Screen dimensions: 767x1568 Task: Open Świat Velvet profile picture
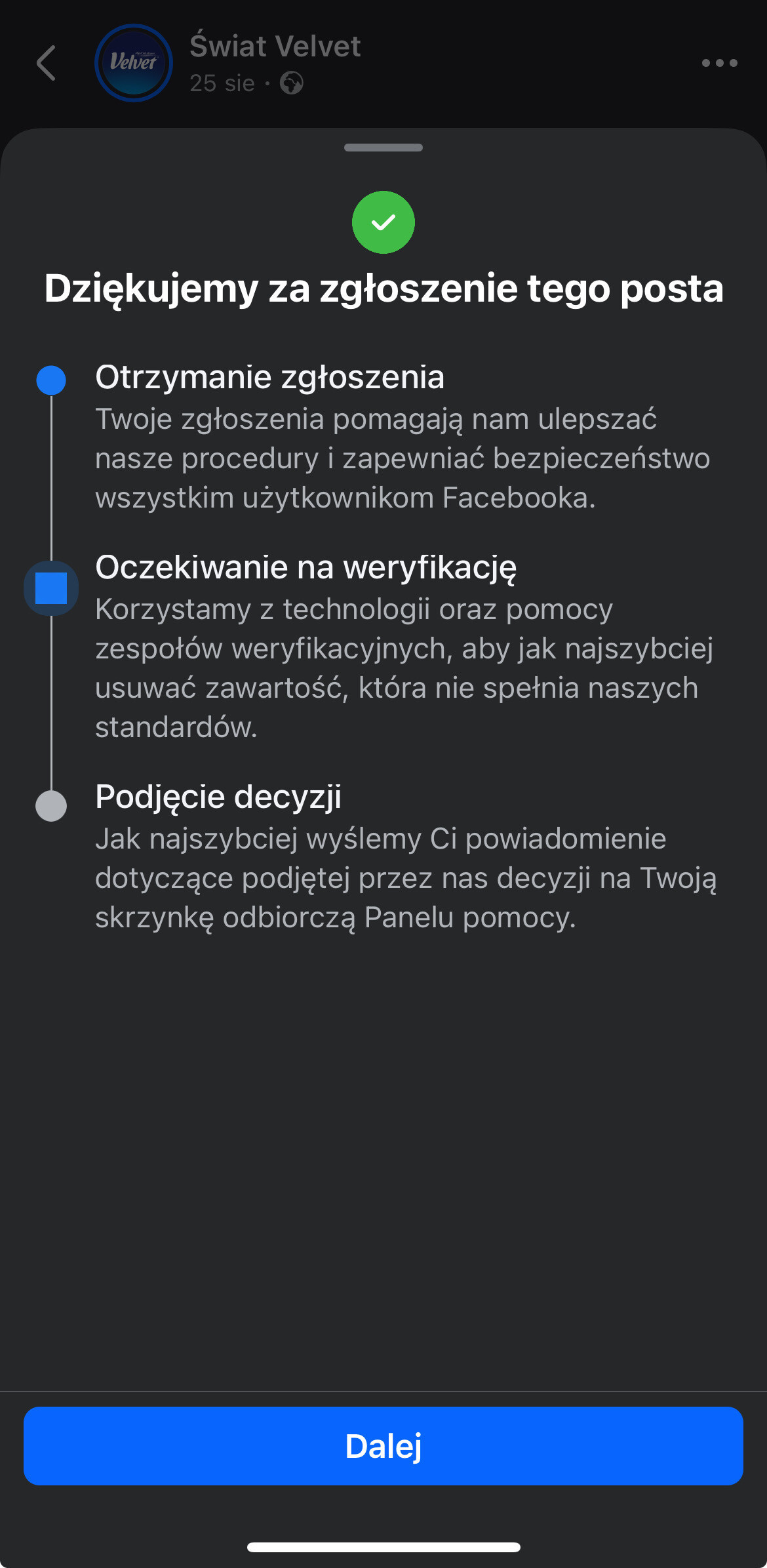[134, 63]
